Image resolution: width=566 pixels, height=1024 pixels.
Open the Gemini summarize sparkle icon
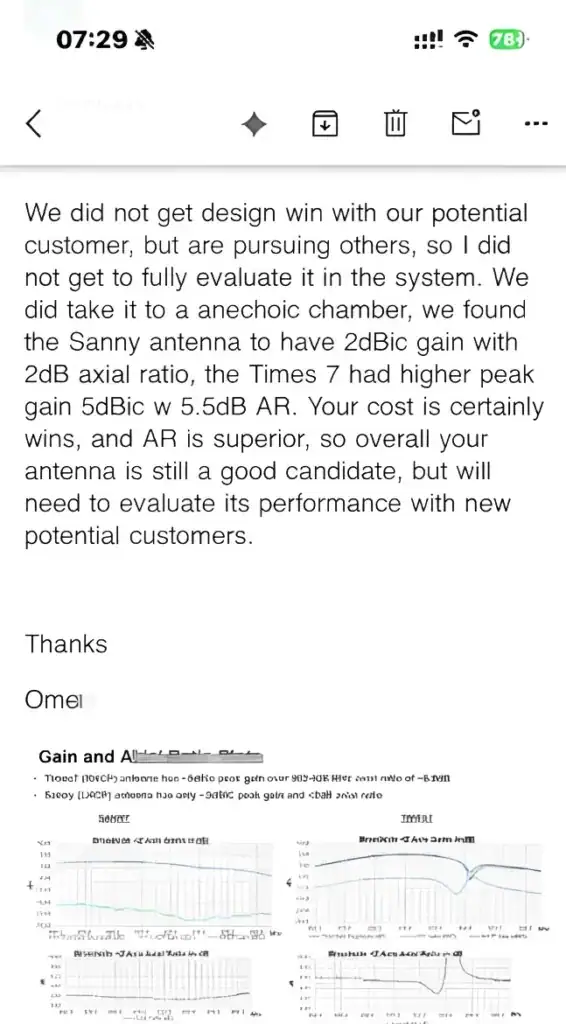[254, 123]
